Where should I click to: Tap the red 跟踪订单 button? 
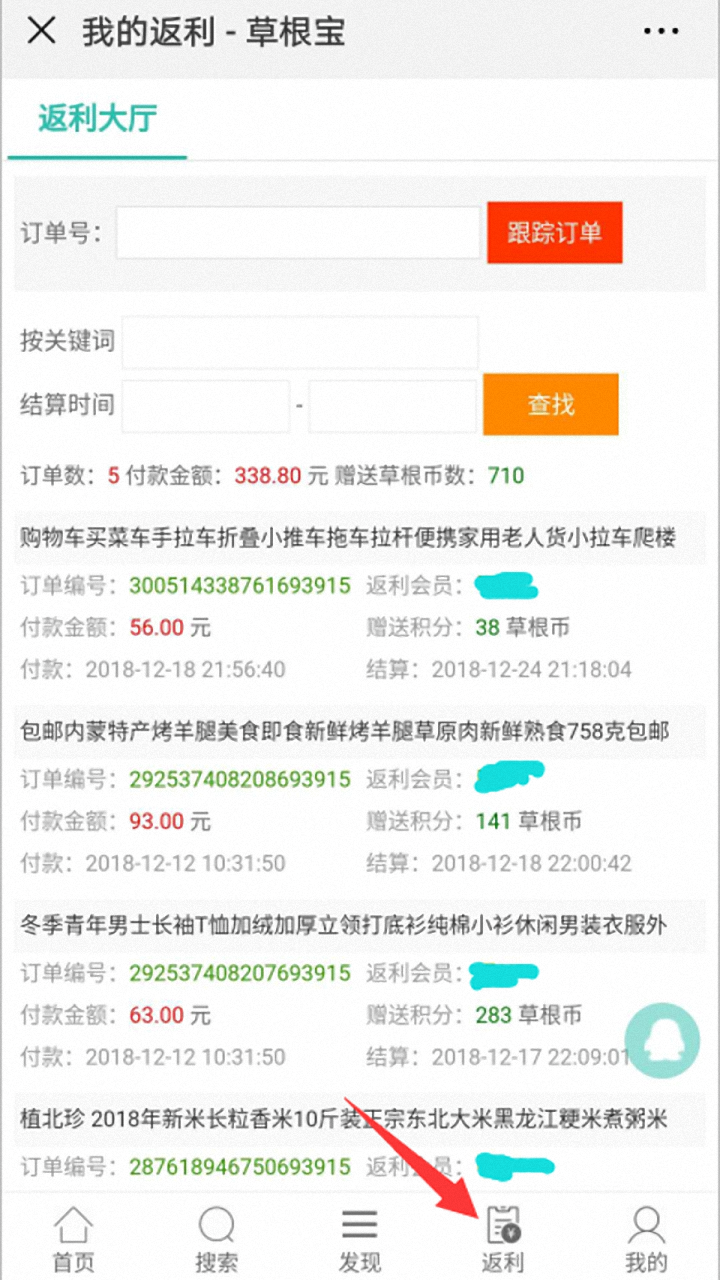click(555, 233)
